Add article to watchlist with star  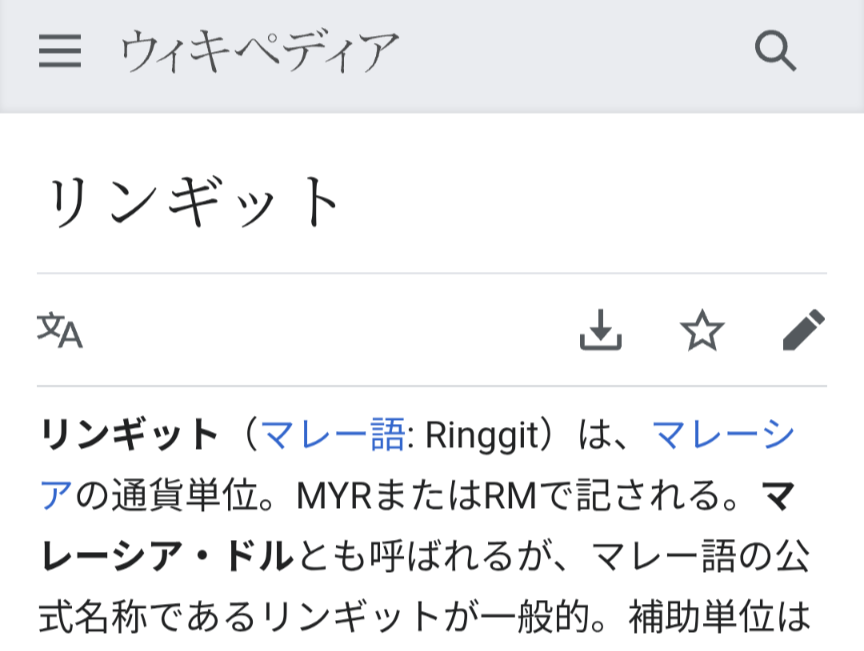(702, 330)
